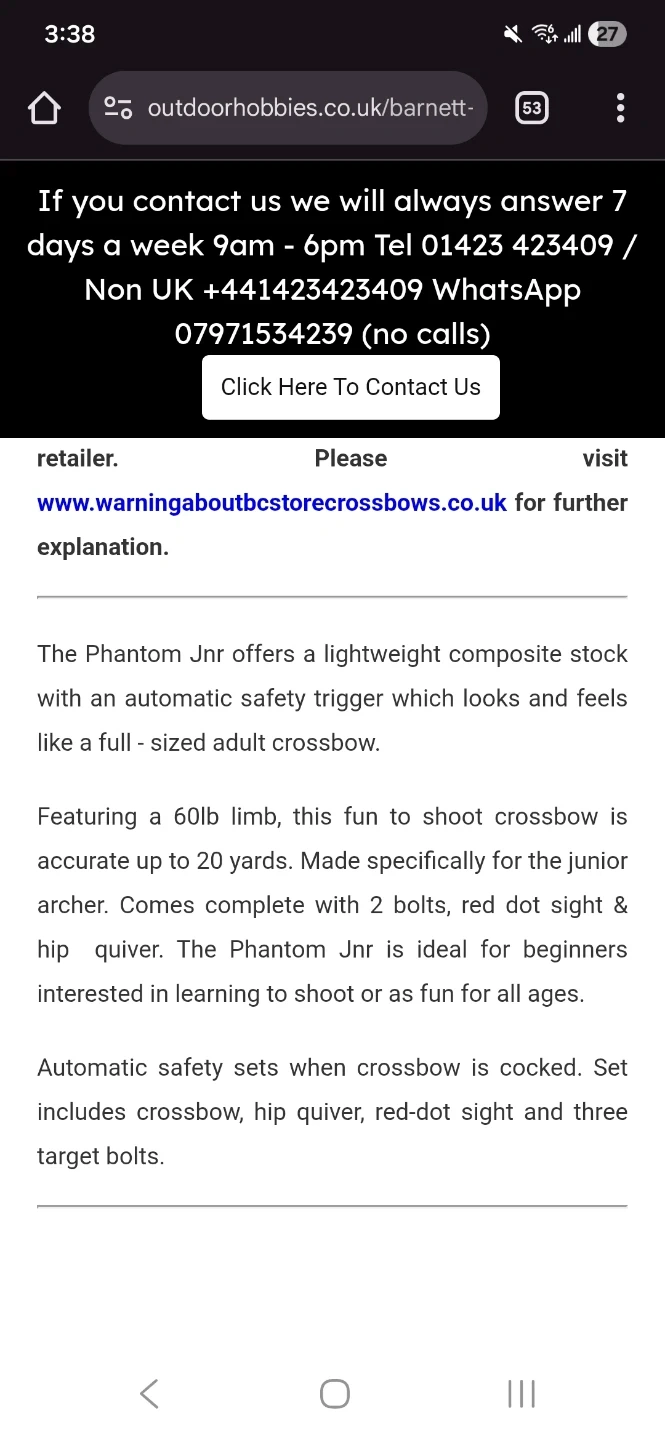The width and height of the screenshot is (665, 1440).
Task: Go back with the system back button
Action: pos(149,1393)
